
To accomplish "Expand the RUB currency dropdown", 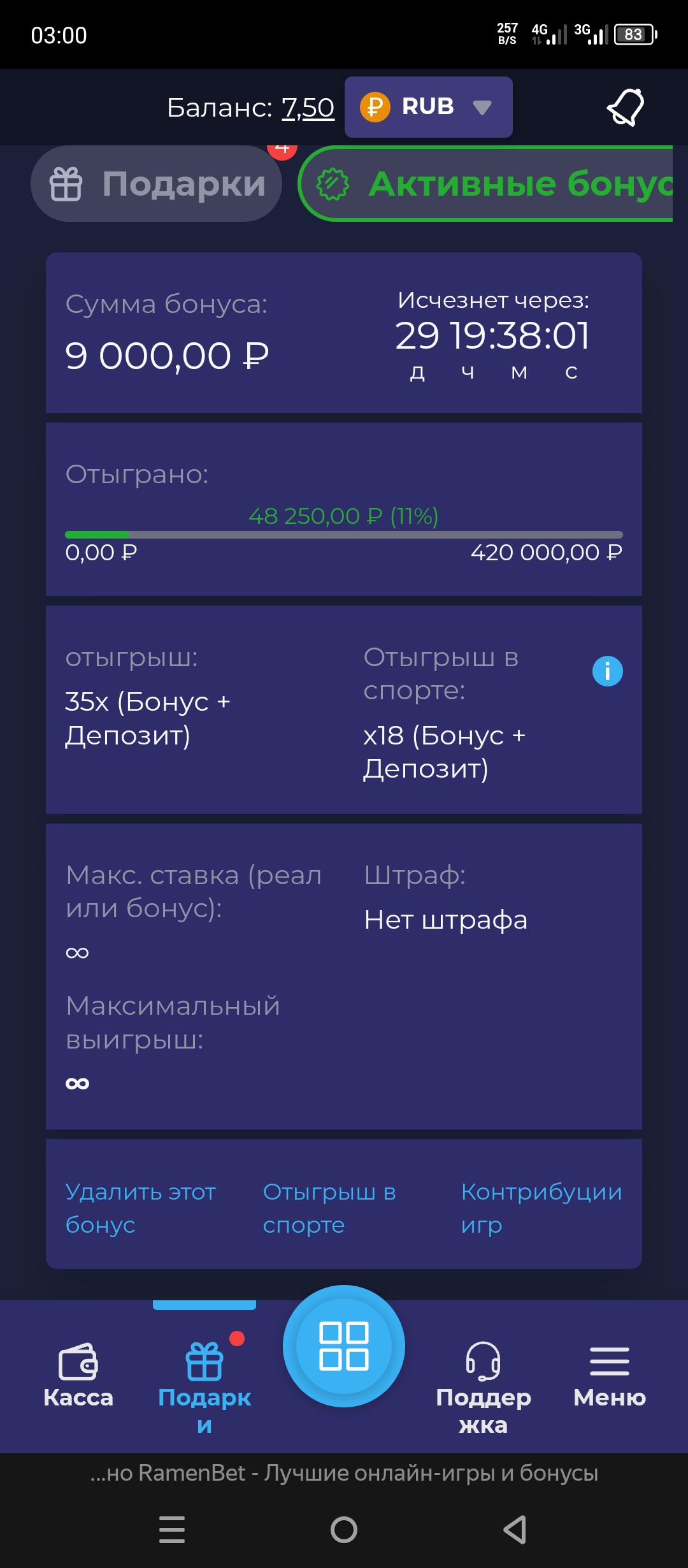I will [x=428, y=107].
